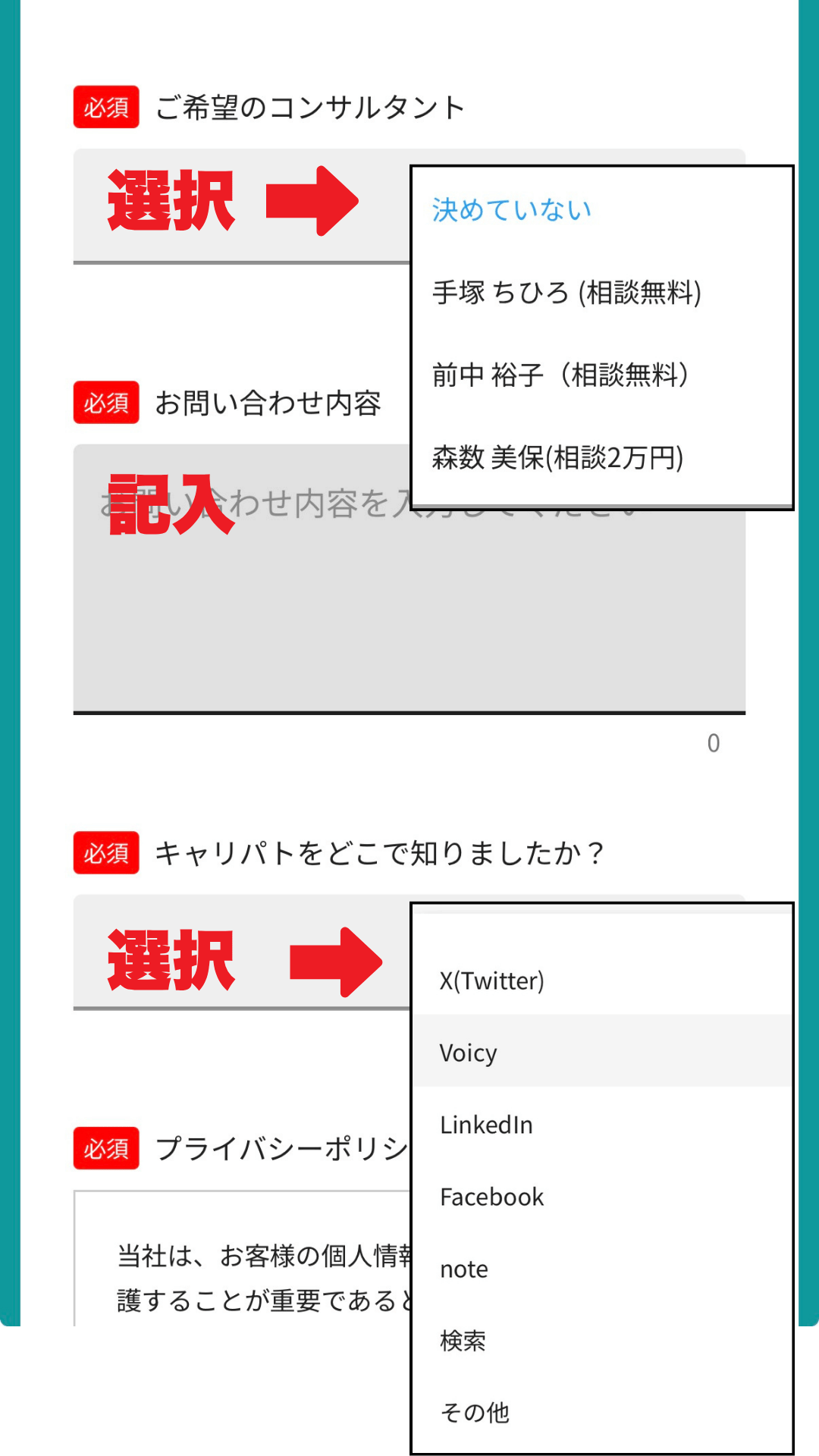The width and height of the screenshot is (819, 1456).
Task: Select note as how you found キャリパト
Action: pos(463,1268)
